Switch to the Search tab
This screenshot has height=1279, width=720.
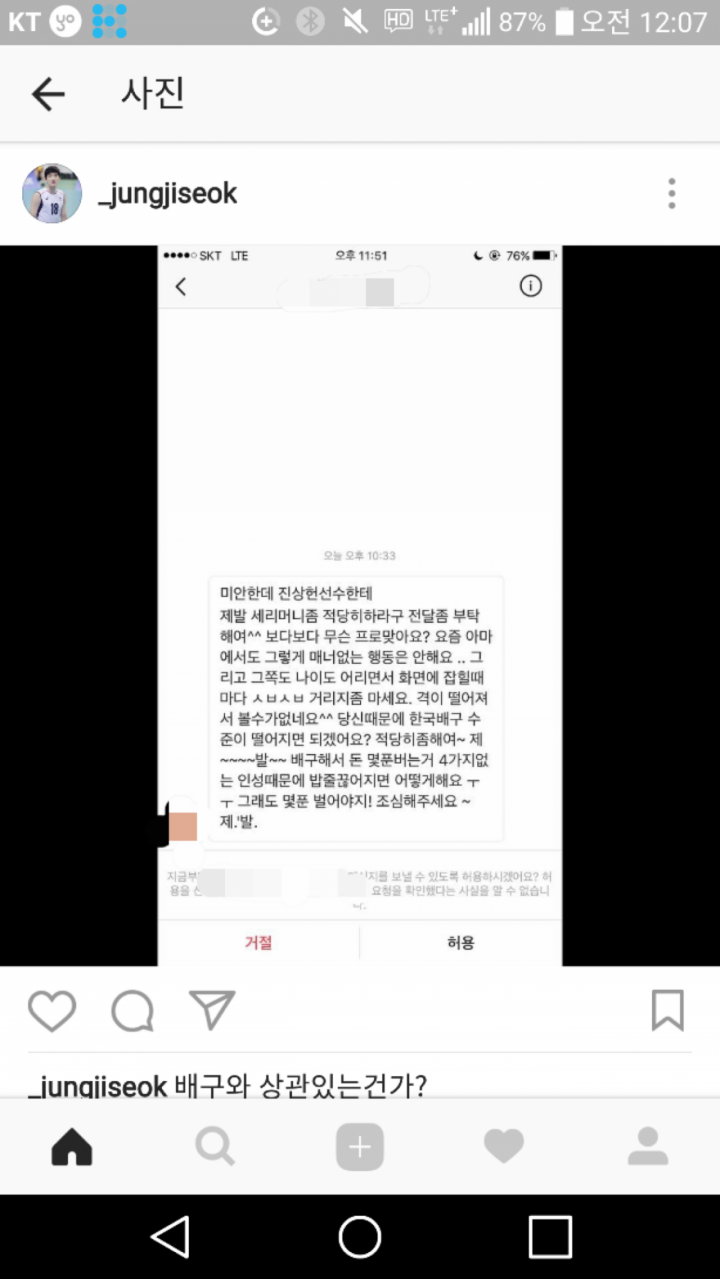(215, 1147)
